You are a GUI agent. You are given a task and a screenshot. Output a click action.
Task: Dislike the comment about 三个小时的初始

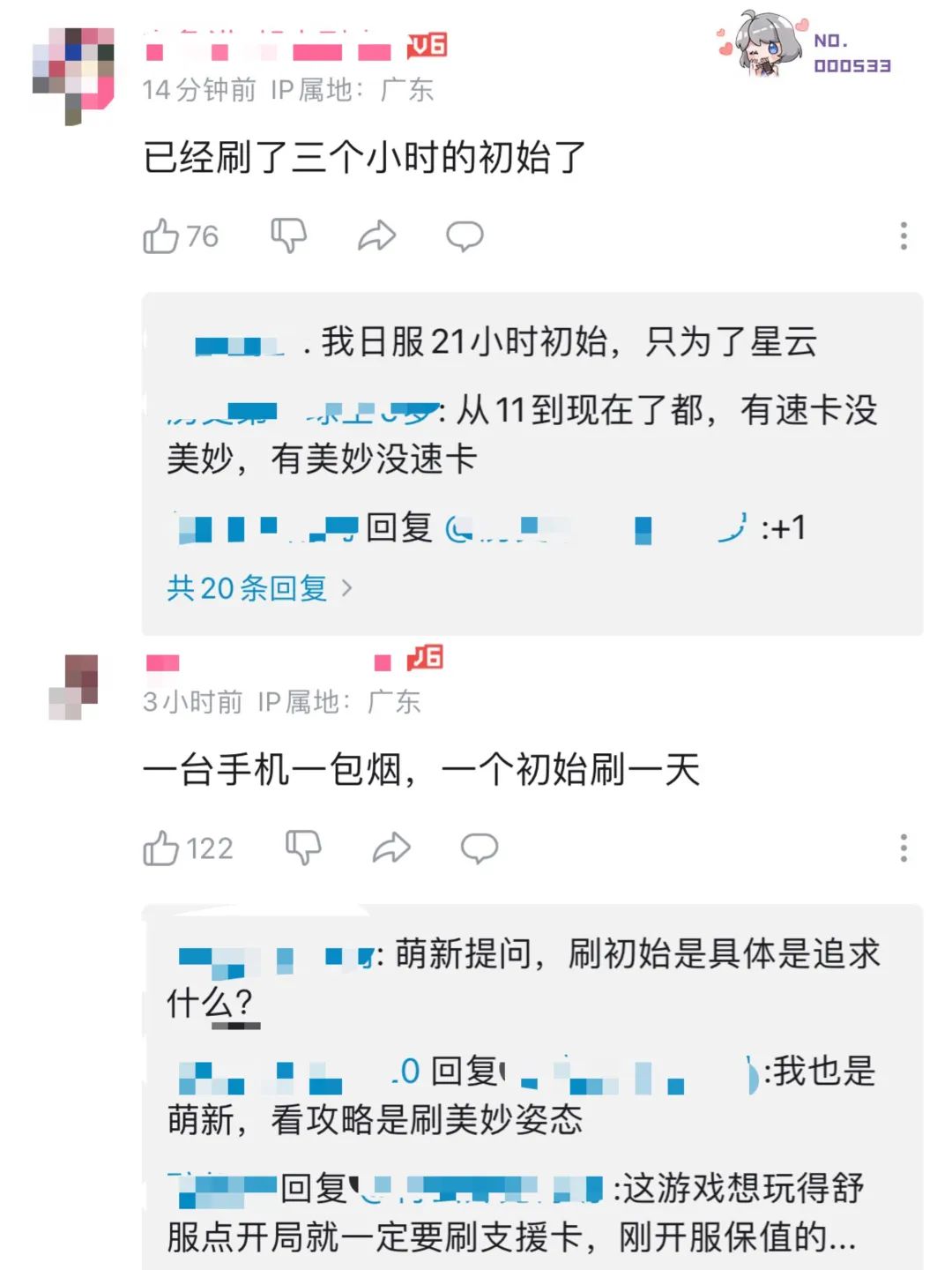coord(288,235)
